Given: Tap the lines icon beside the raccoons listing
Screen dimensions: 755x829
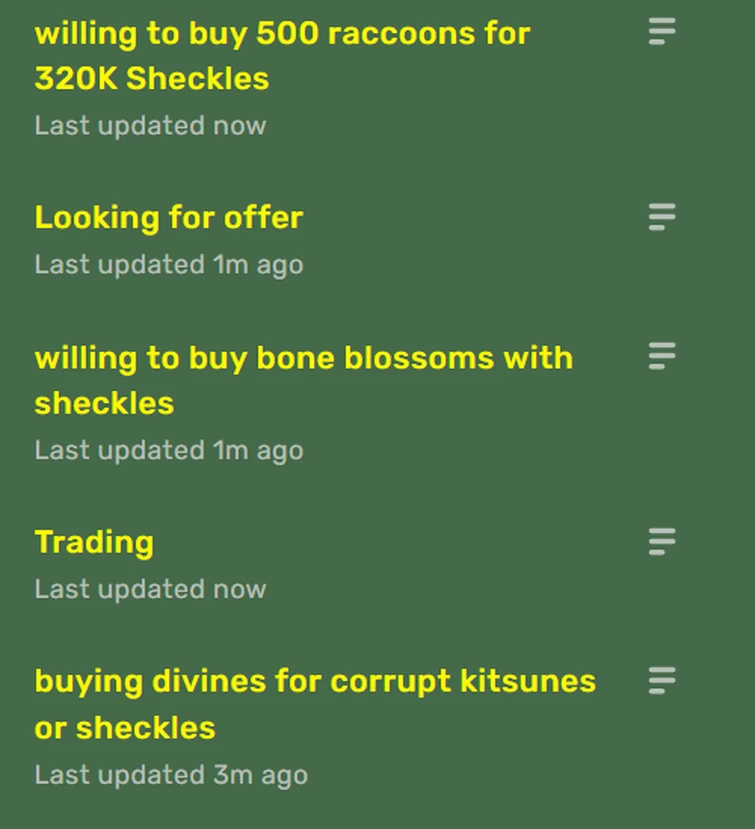Looking at the screenshot, I should [661, 32].
